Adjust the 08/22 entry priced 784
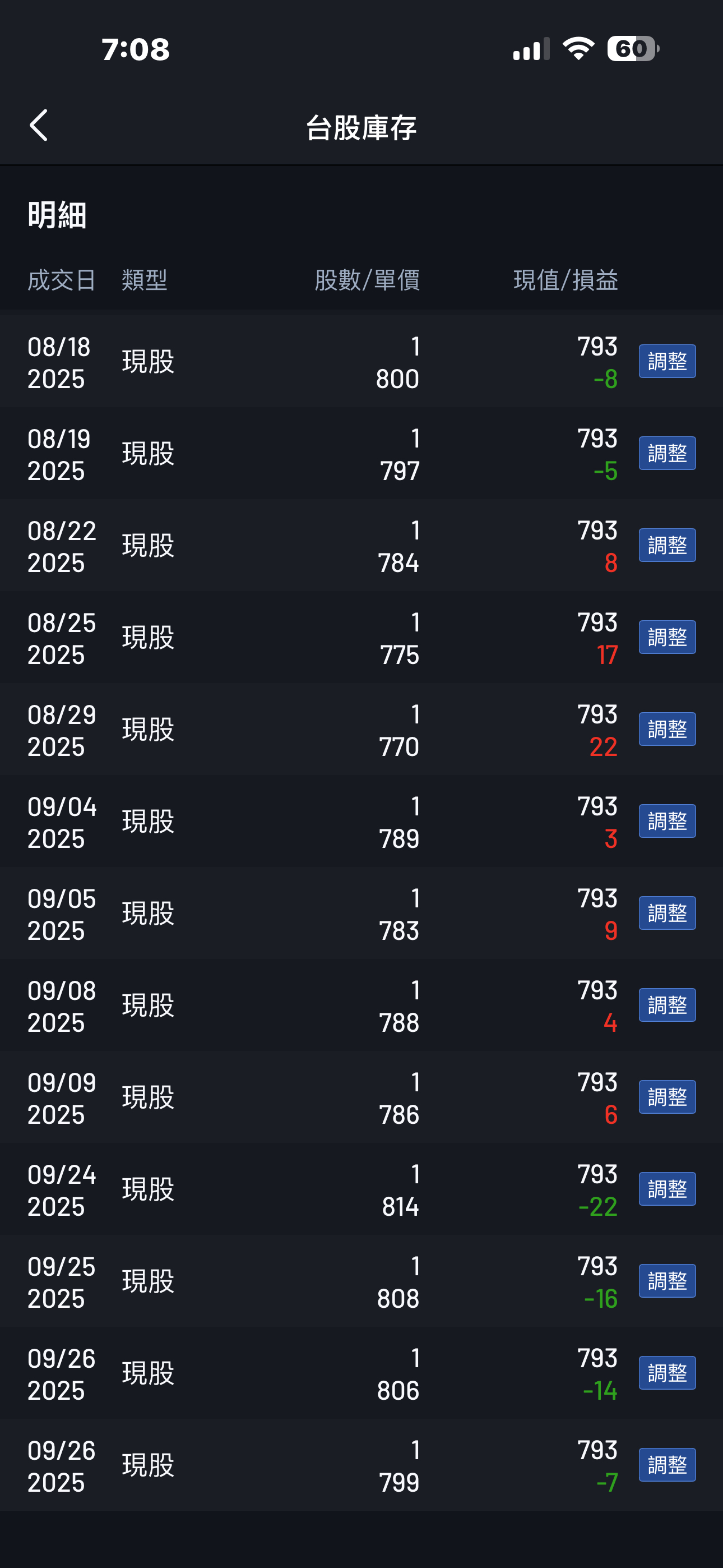 (x=667, y=546)
